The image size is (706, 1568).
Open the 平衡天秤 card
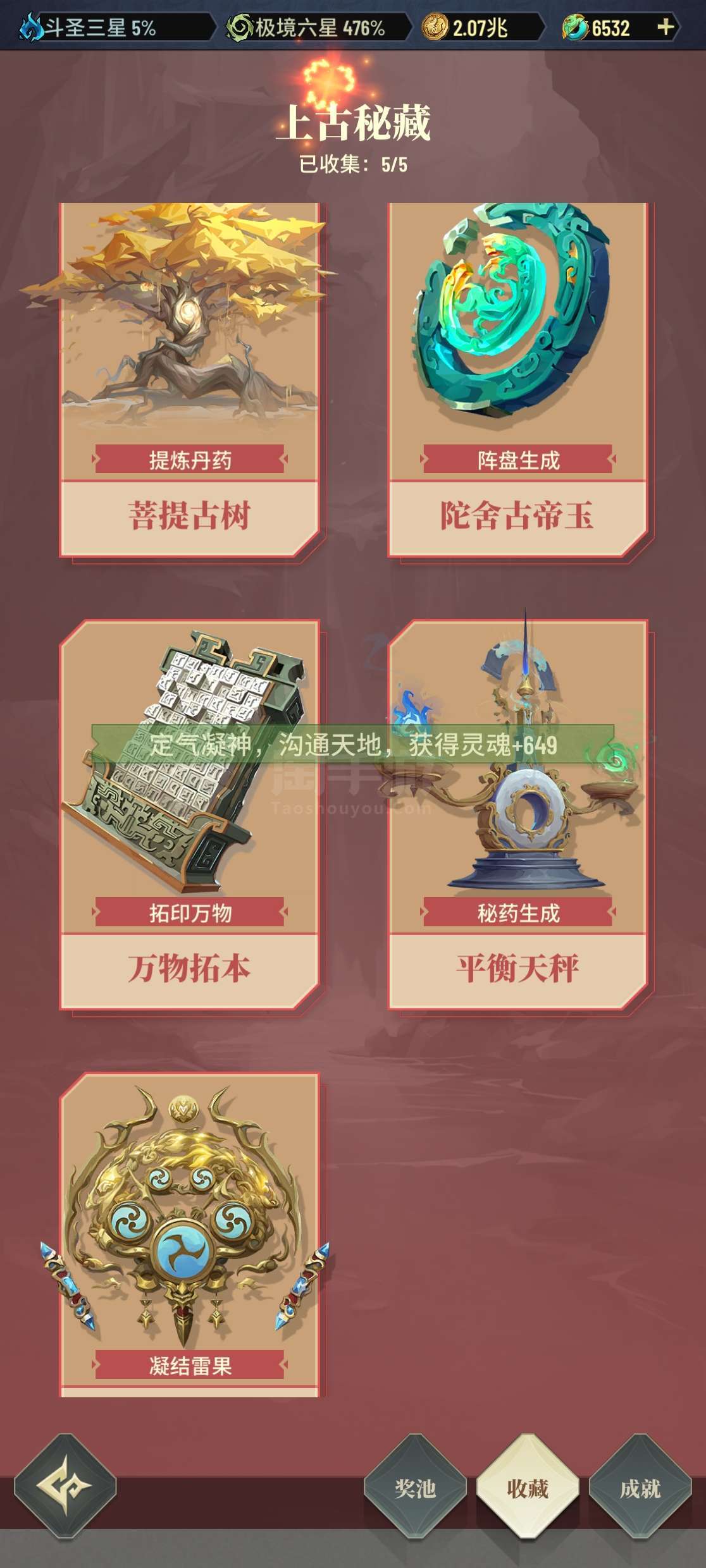tap(517, 814)
